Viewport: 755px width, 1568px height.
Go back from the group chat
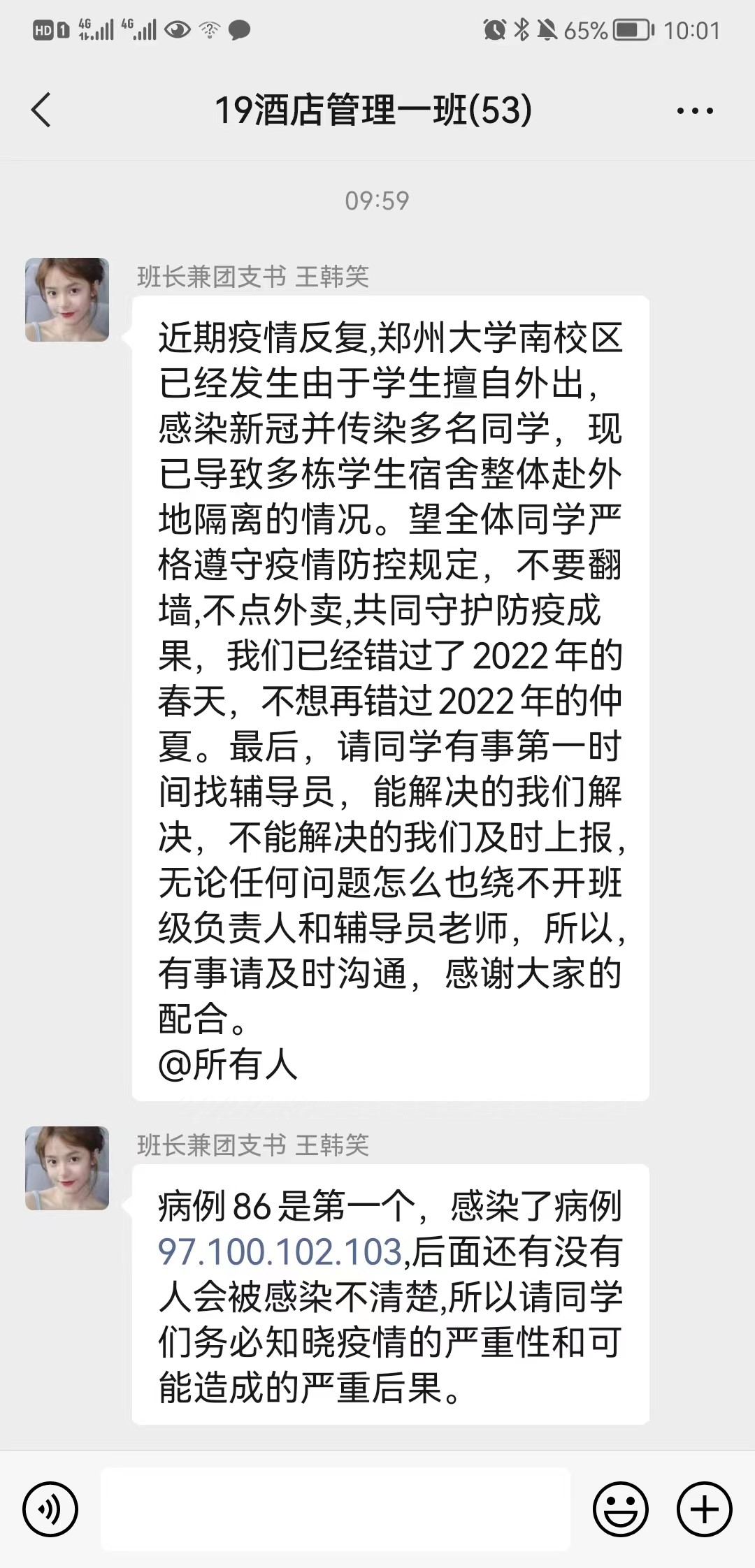[42, 110]
